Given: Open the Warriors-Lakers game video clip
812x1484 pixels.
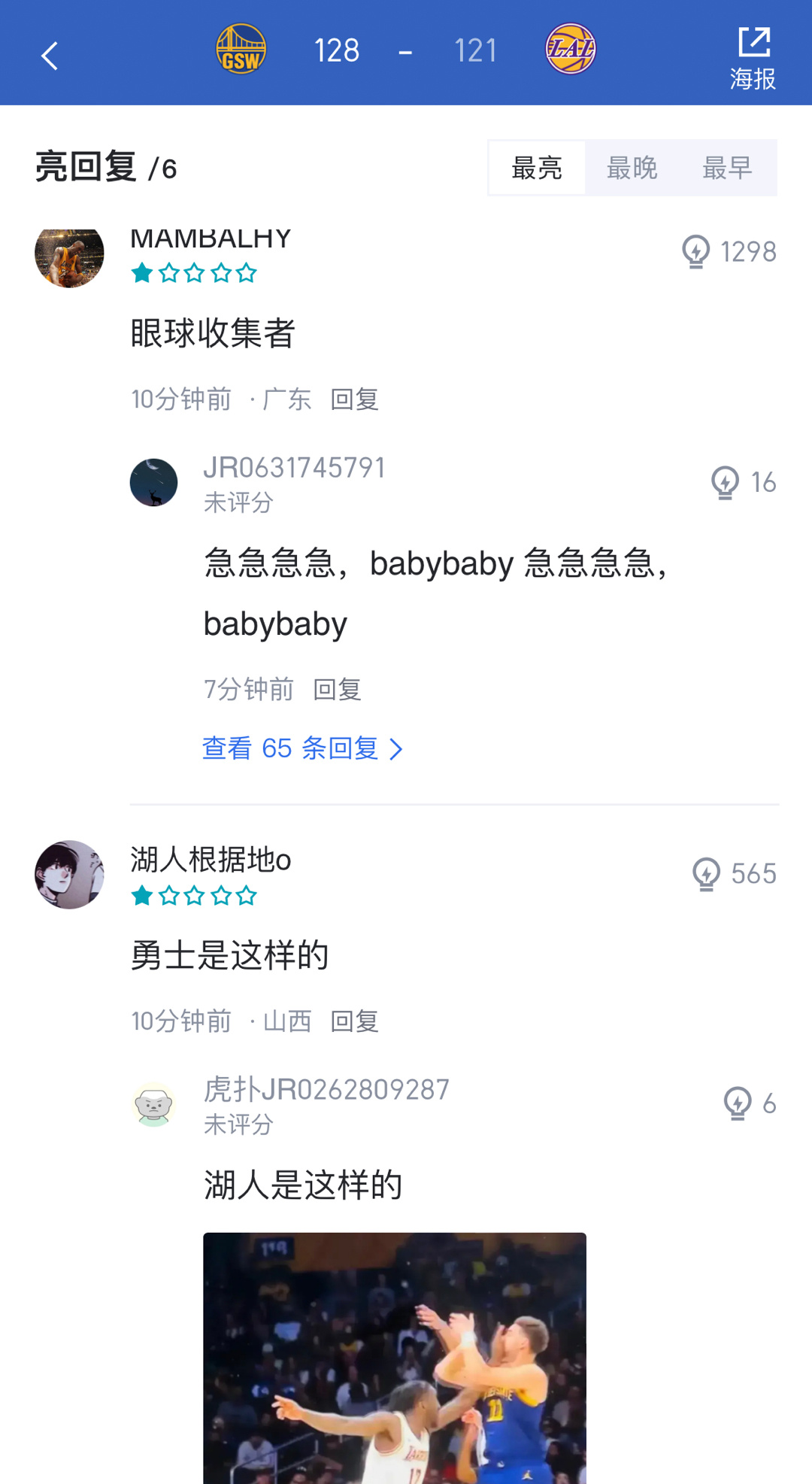Looking at the screenshot, I should pyautogui.click(x=394, y=1354).
